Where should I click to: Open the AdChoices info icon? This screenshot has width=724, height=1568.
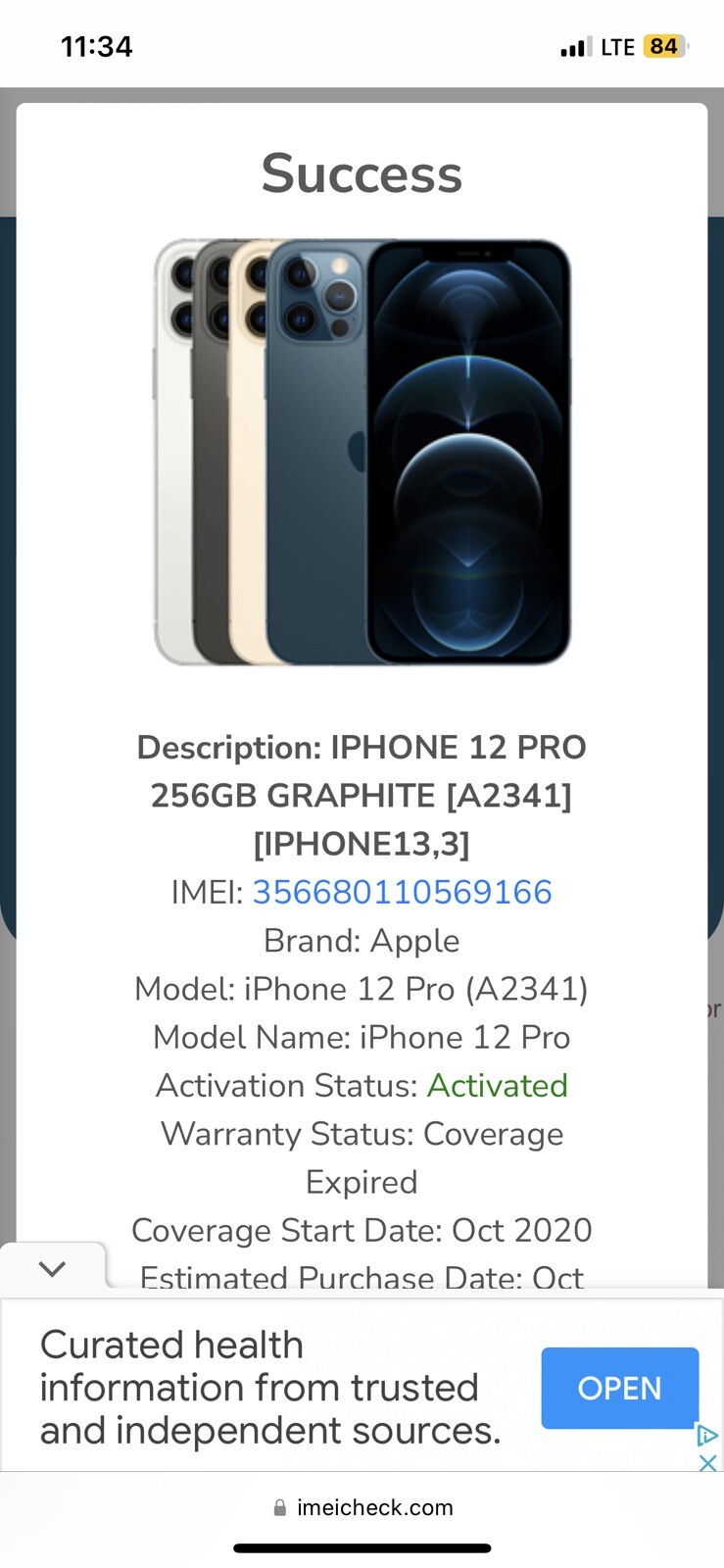[x=707, y=1437]
